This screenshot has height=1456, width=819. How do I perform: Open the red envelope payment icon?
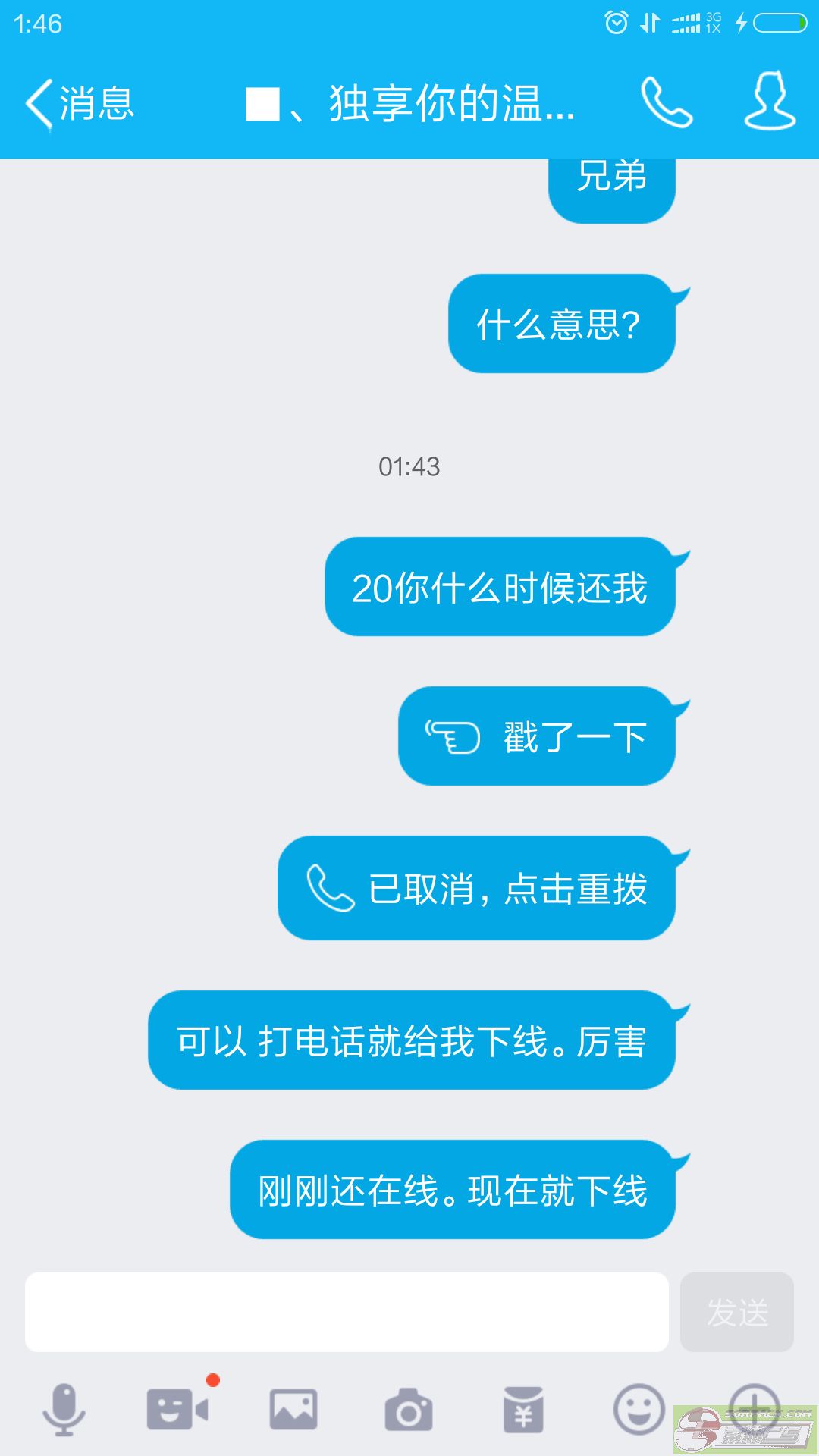(523, 1410)
